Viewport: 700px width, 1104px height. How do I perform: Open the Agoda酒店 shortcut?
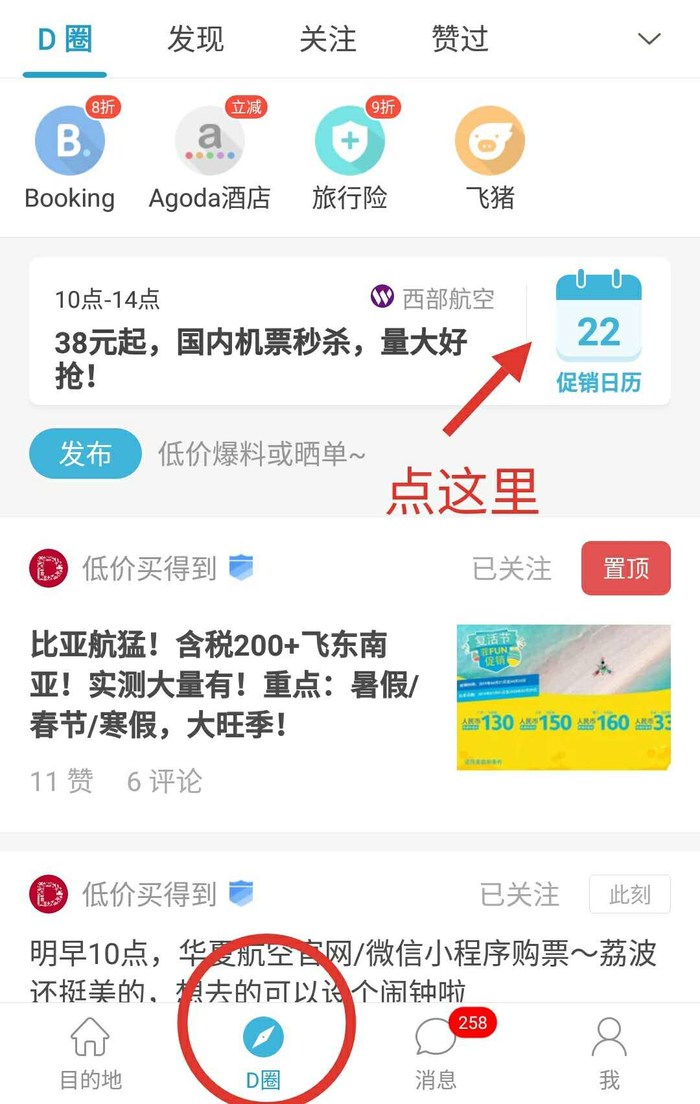[x=209, y=160]
